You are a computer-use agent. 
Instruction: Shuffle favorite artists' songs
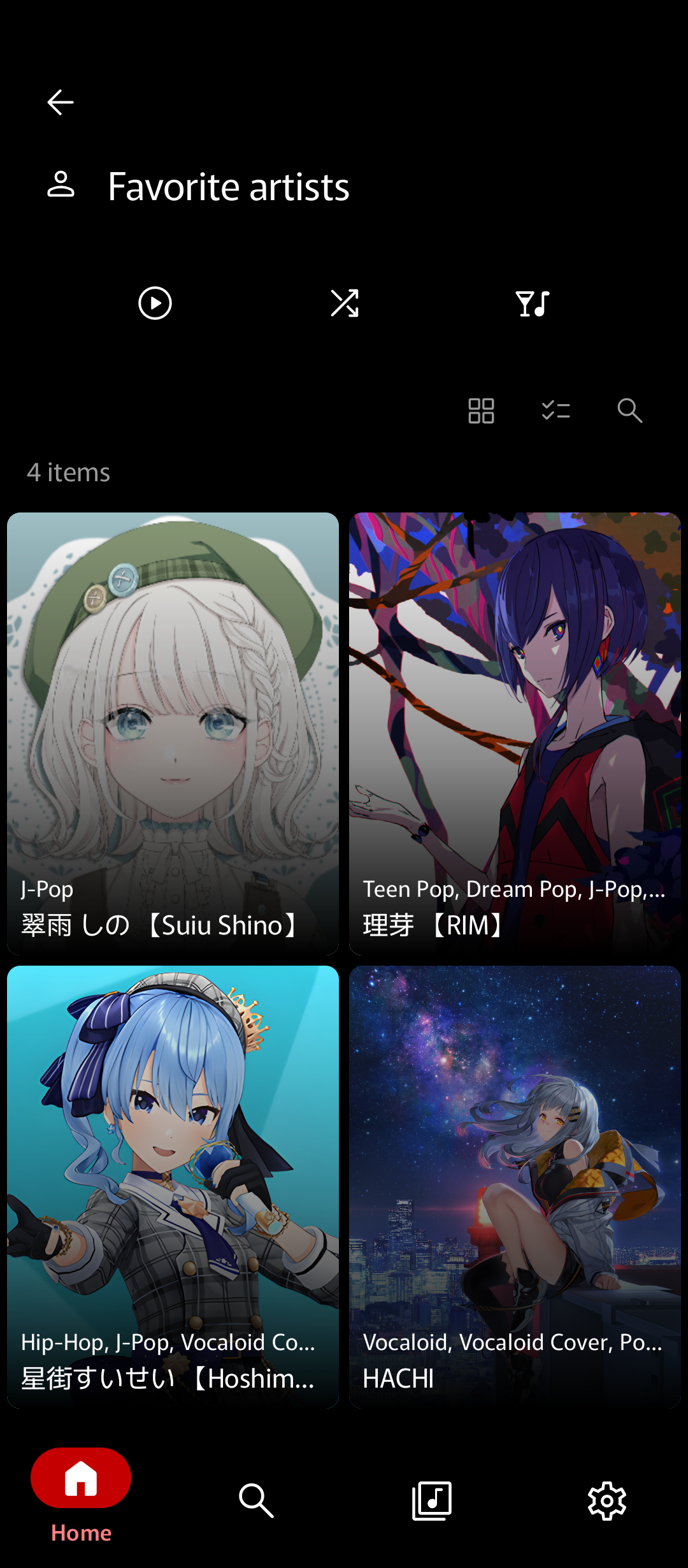click(x=345, y=303)
